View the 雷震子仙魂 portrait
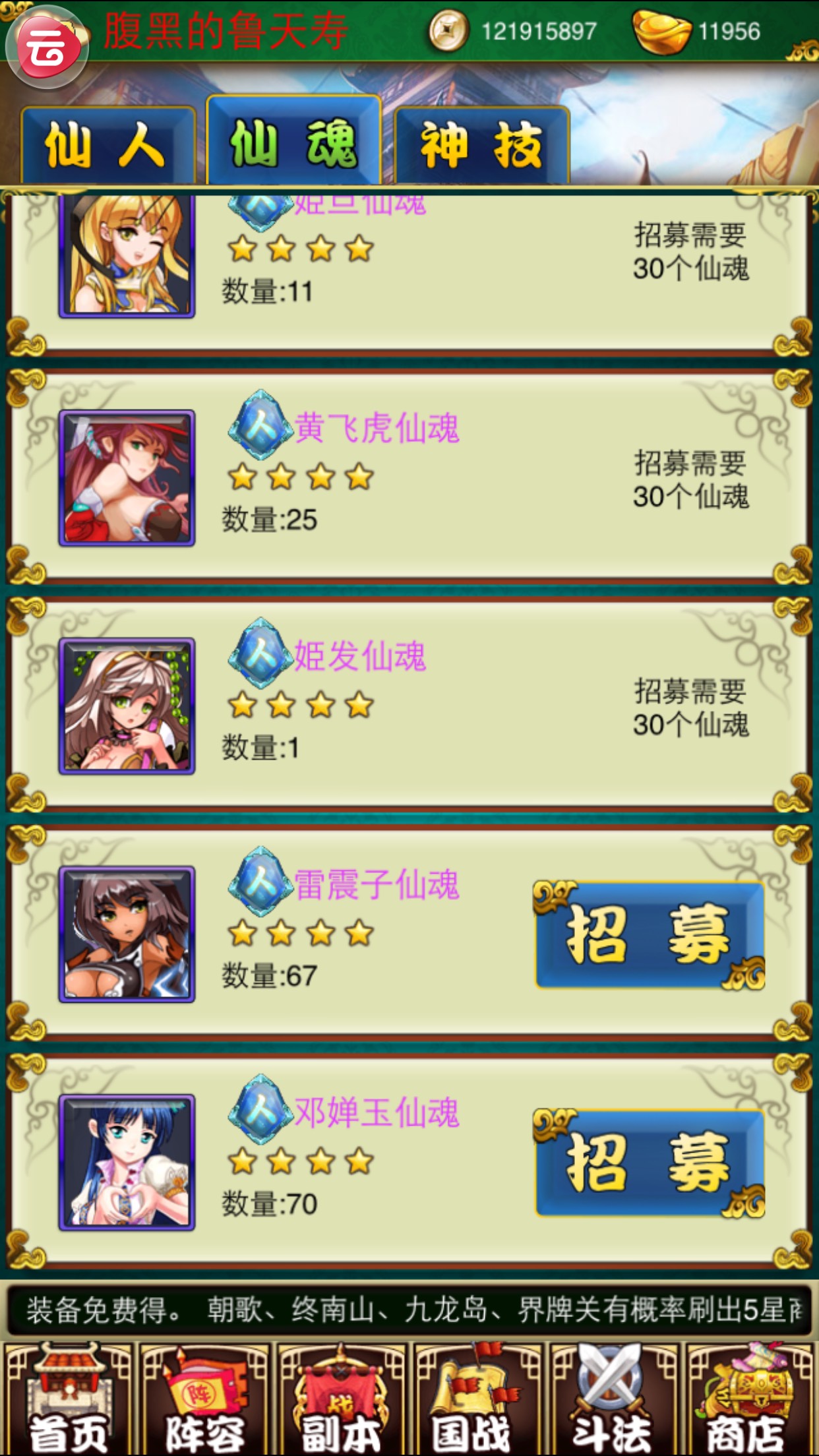This screenshot has width=819, height=1456. point(127,934)
